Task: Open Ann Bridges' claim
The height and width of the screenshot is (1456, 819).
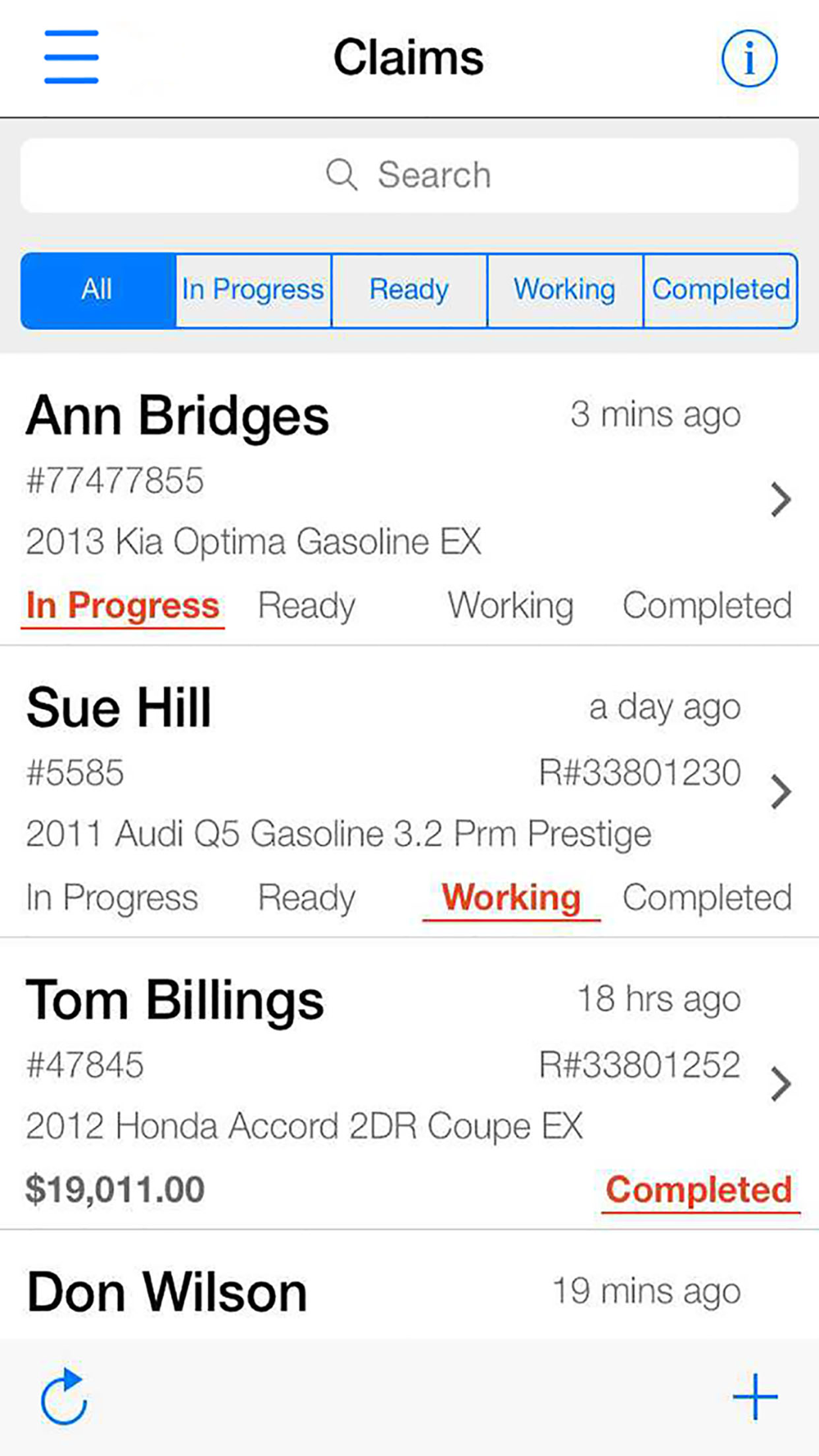Action: click(409, 500)
